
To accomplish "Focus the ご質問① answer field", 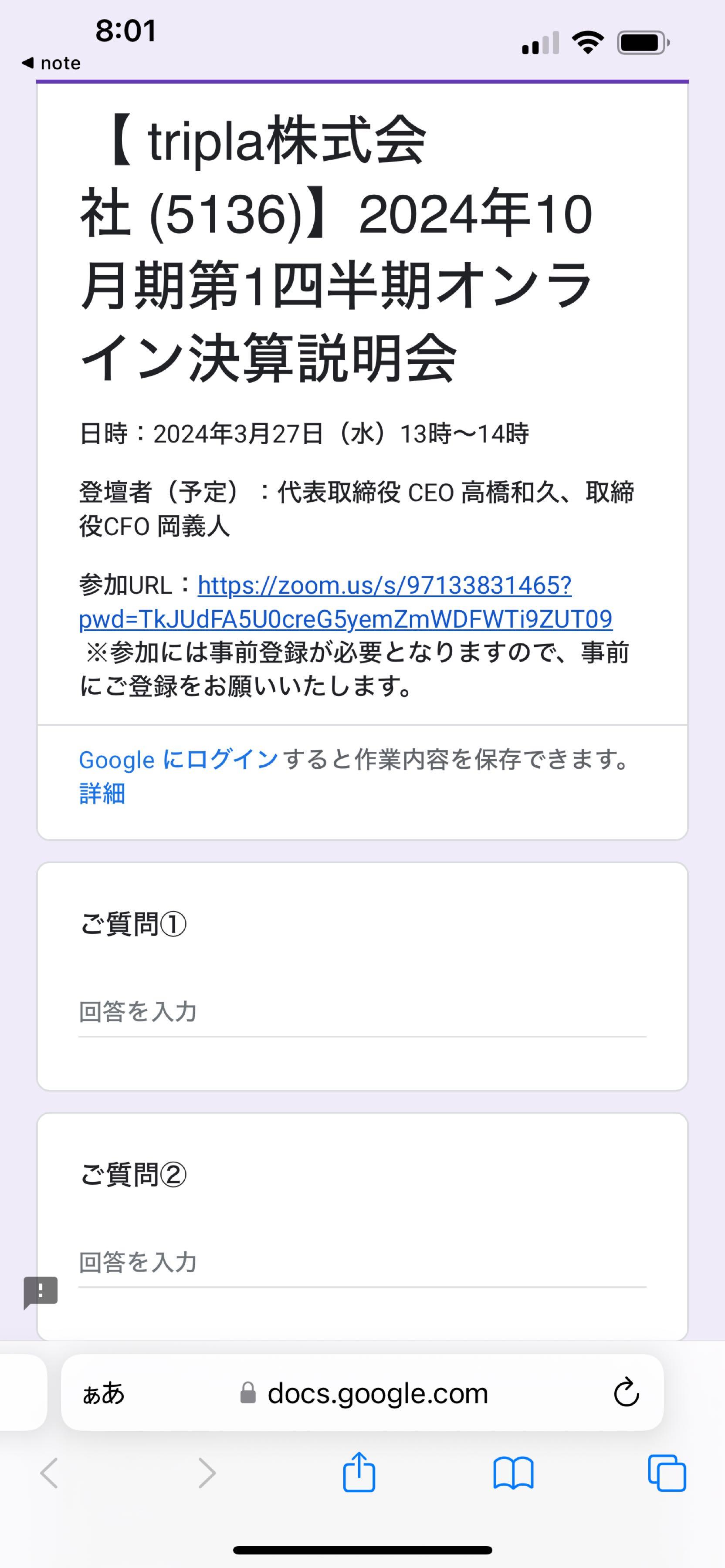I will coord(362,1012).
